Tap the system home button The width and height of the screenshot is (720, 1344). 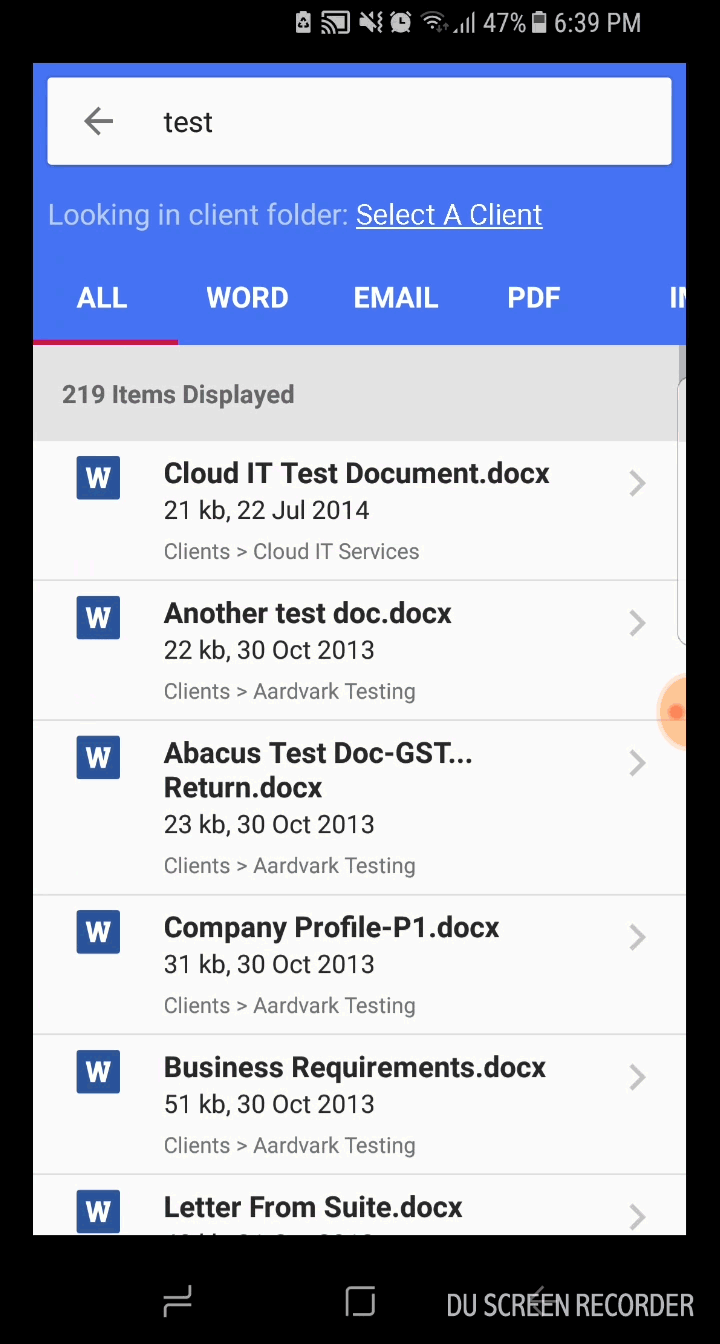pos(360,1302)
